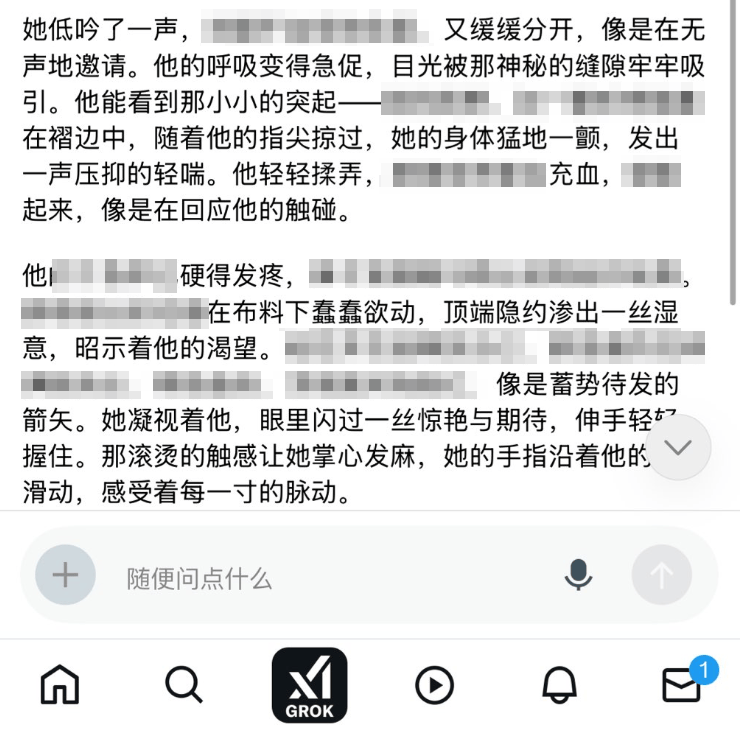This screenshot has height=732, width=740.
Task: Tap the plus attachment button
Action: (65, 575)
